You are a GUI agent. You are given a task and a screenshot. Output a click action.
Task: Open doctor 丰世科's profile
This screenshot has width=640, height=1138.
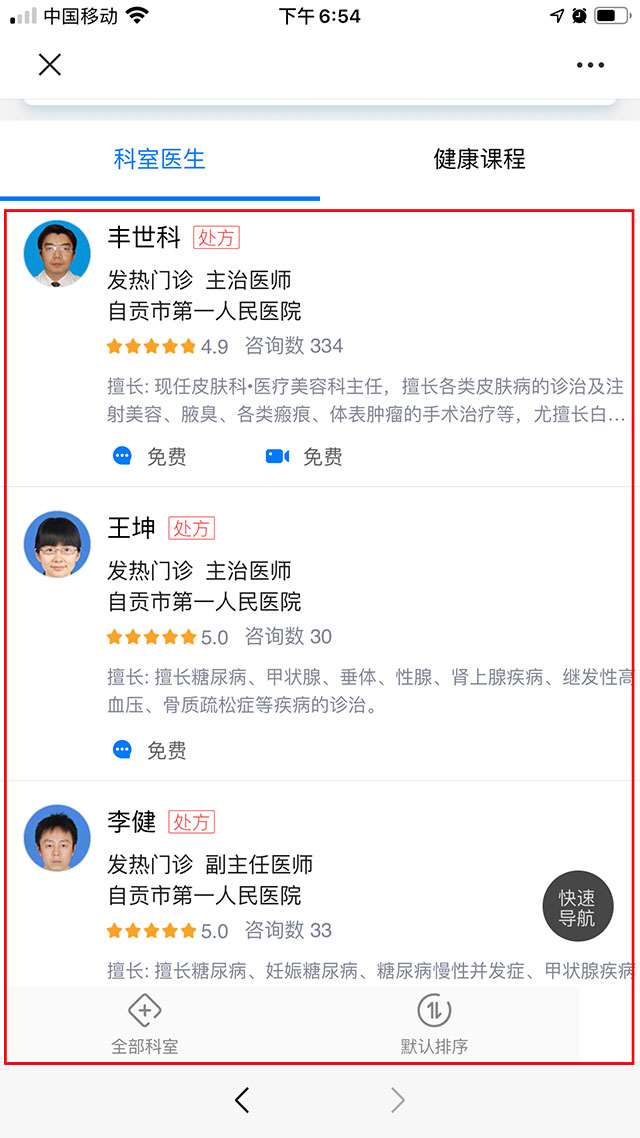click(144, 238)
